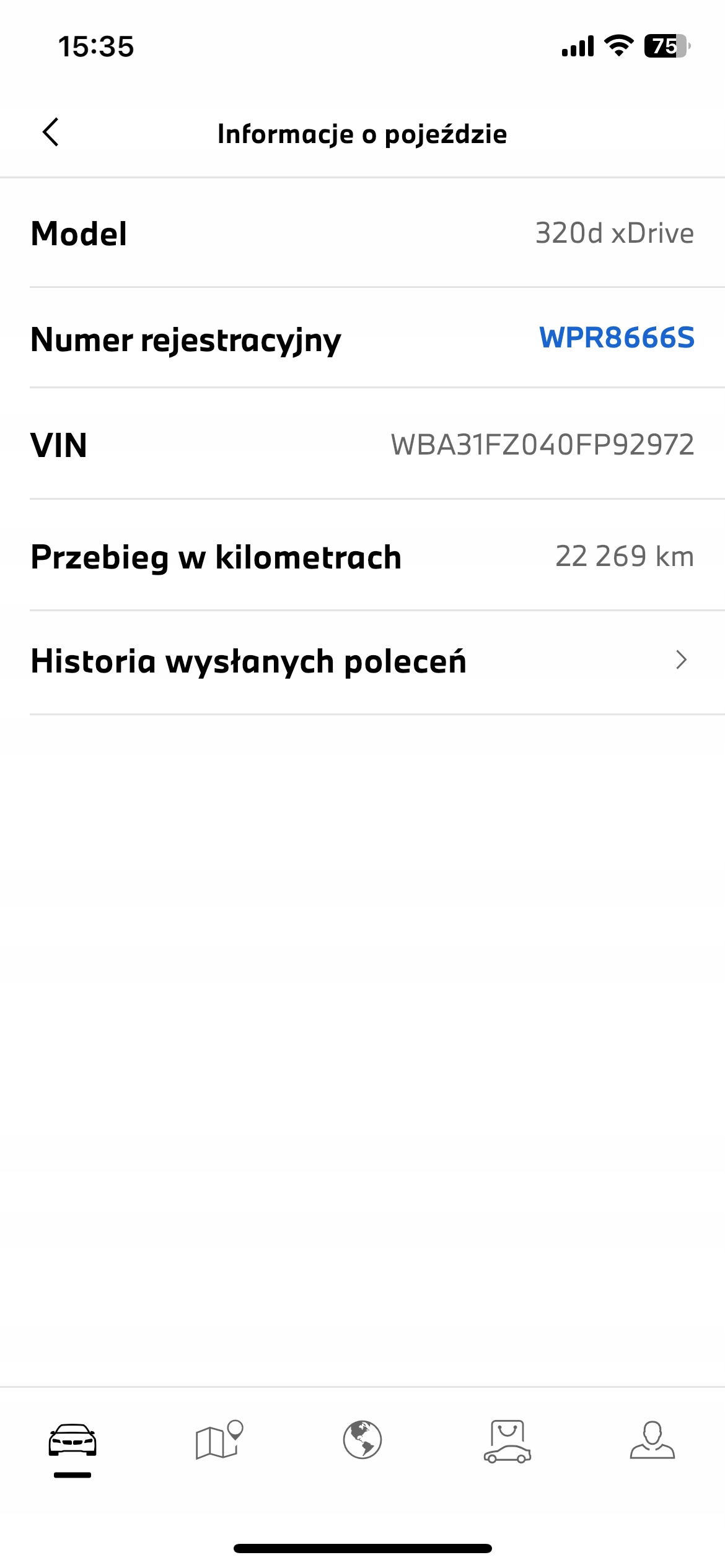725x1568 pixels.
Task: Edit the registration number WPR8666S
Action: coord(616,338)
